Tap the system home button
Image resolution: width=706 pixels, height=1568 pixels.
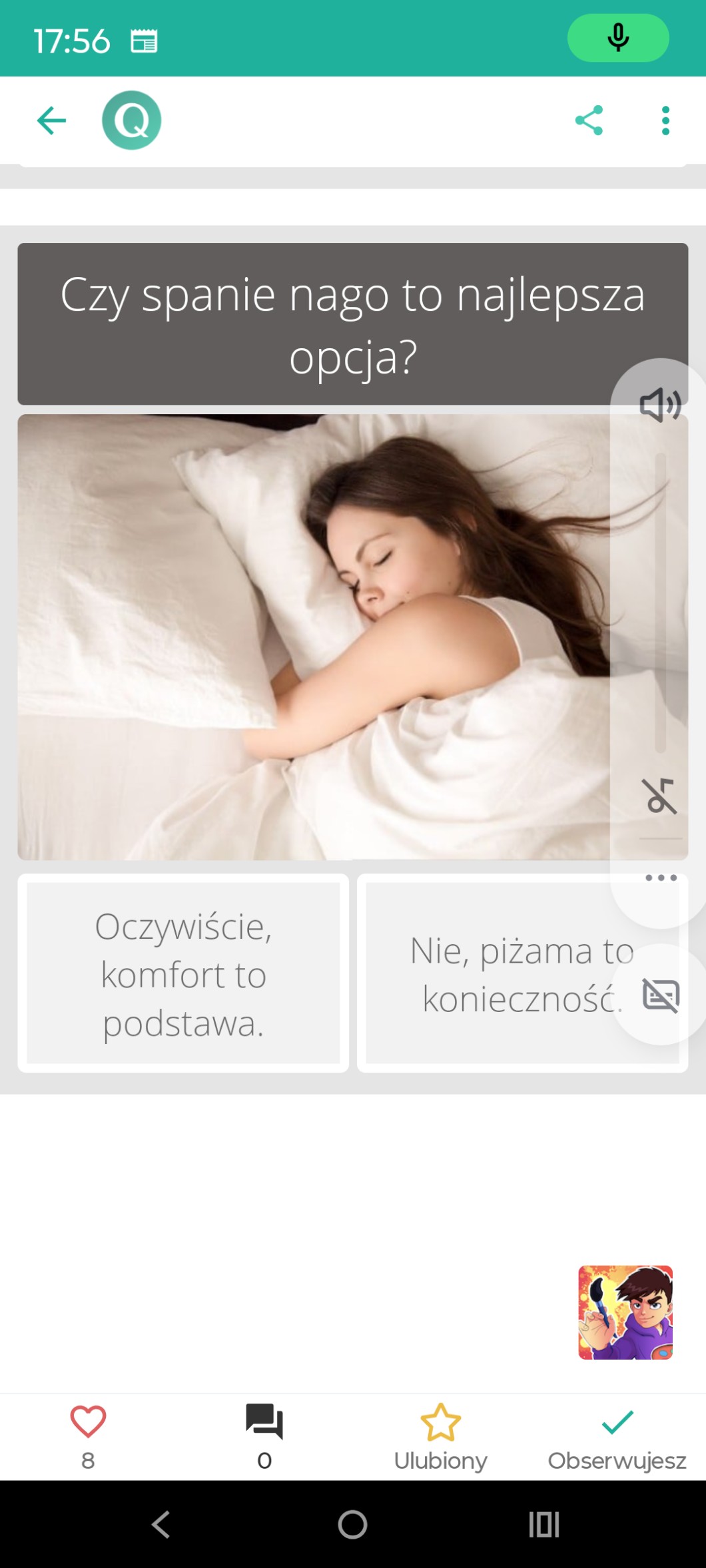click(x=352, y=1524)
